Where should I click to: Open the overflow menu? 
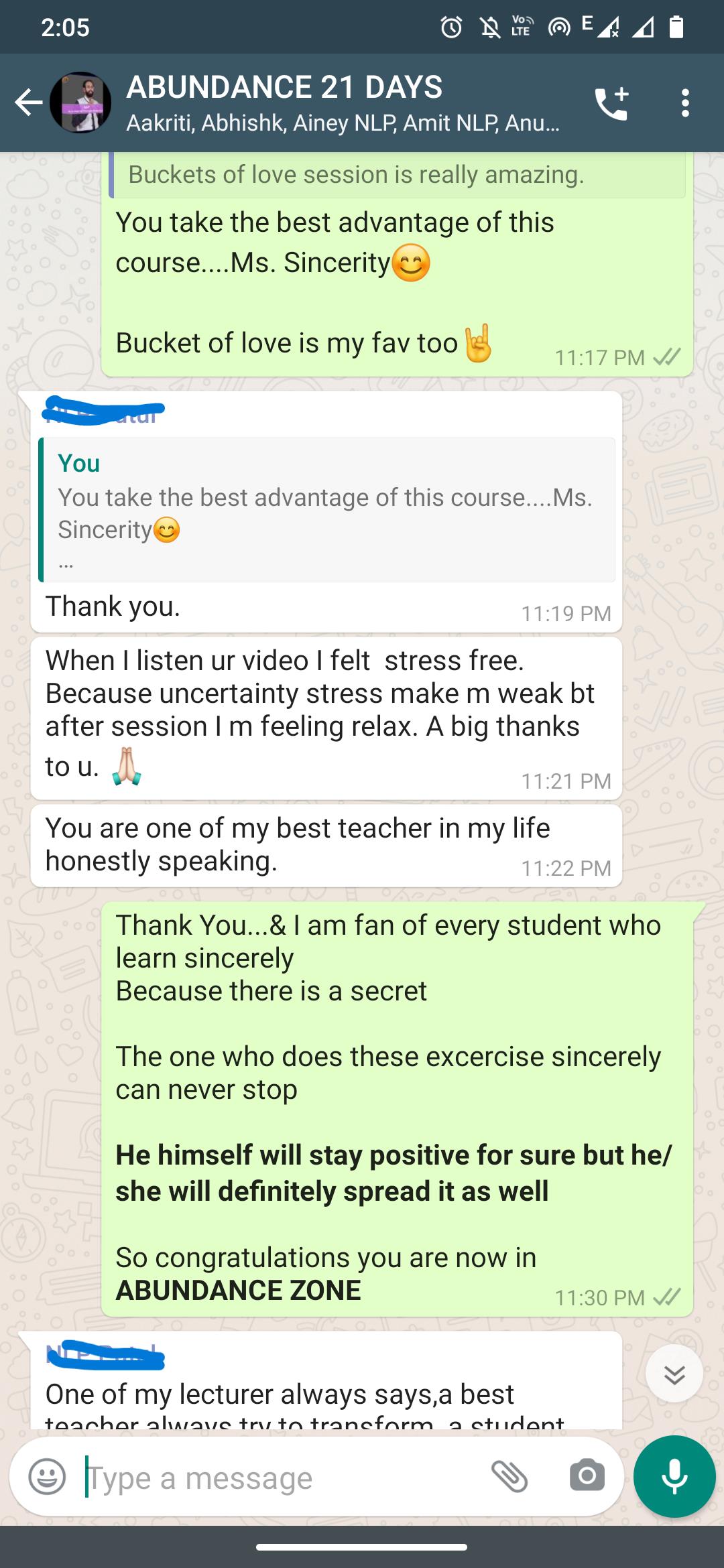[x=684, y=103]
